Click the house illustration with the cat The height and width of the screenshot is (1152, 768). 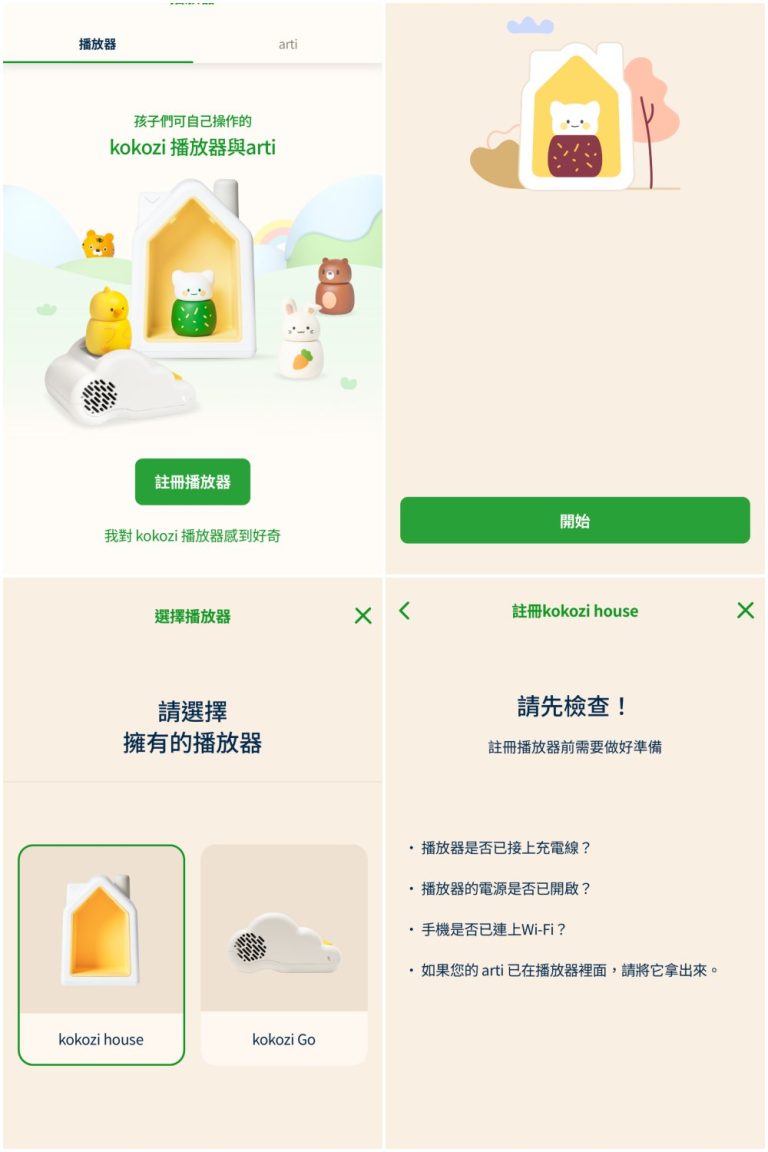(575, 120)
